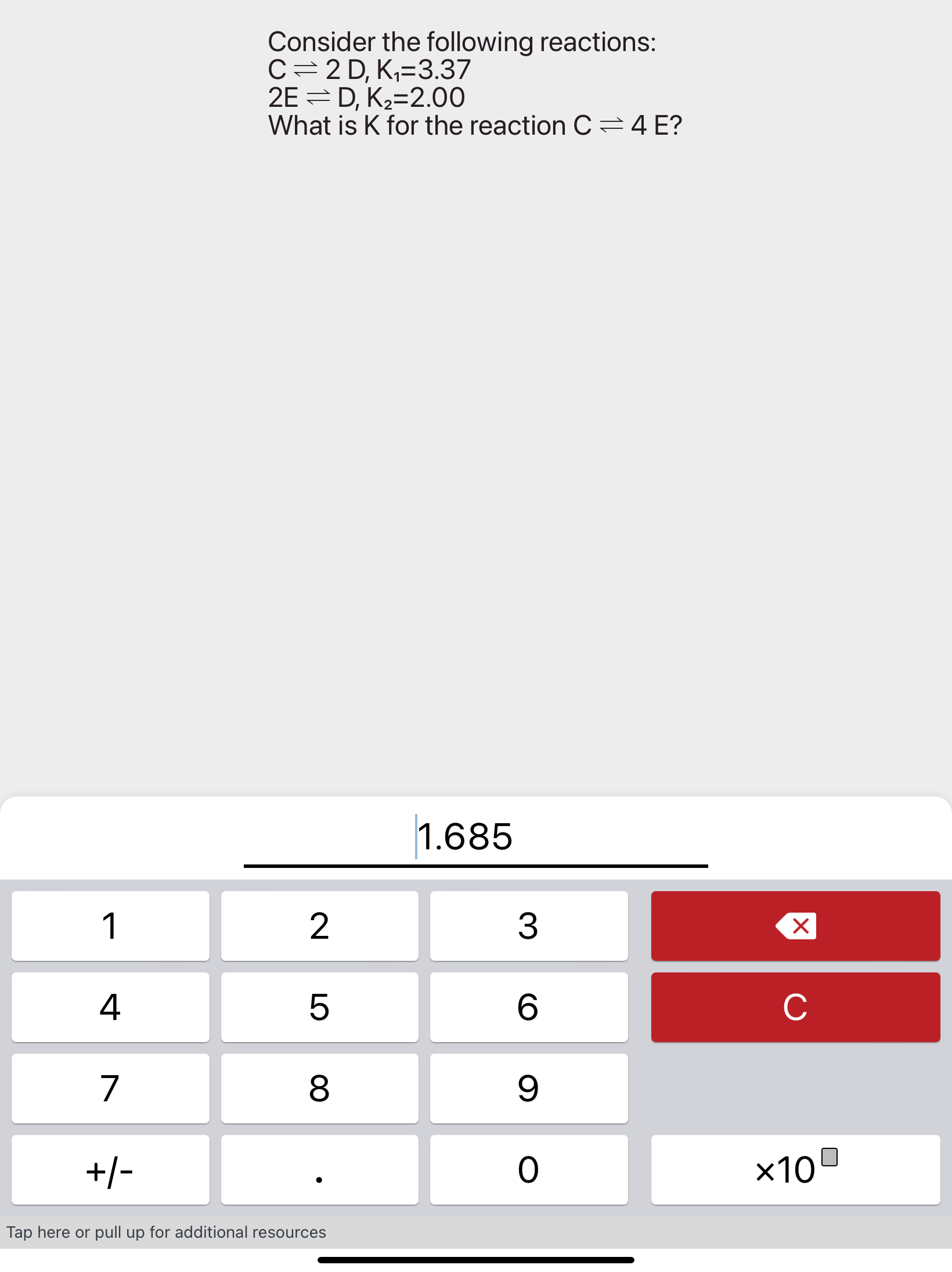Insert a decimal point
952x1272 pixels.
pos(319,1169)
